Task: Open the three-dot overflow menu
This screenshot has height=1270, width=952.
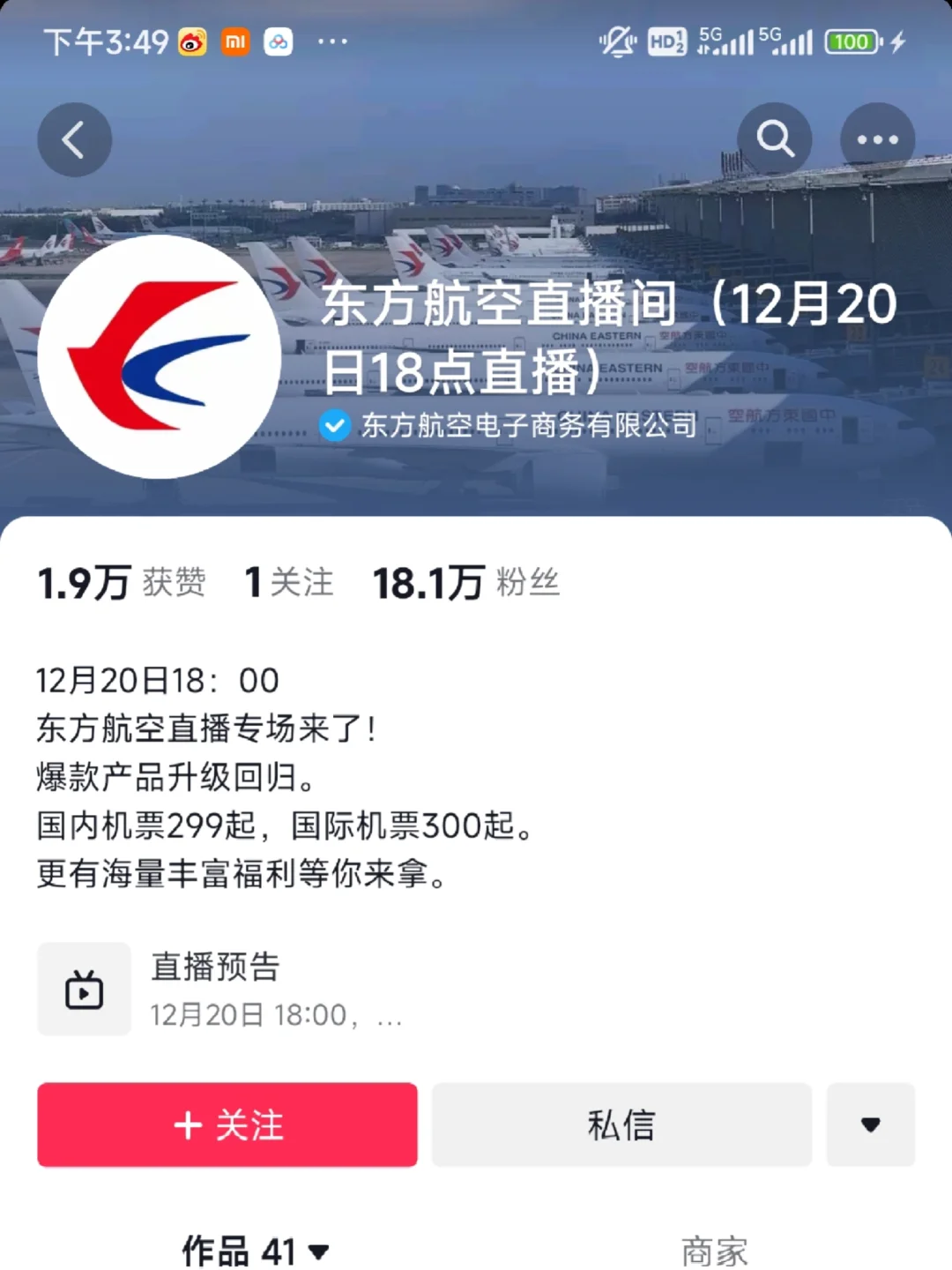Action: (877, 139)
